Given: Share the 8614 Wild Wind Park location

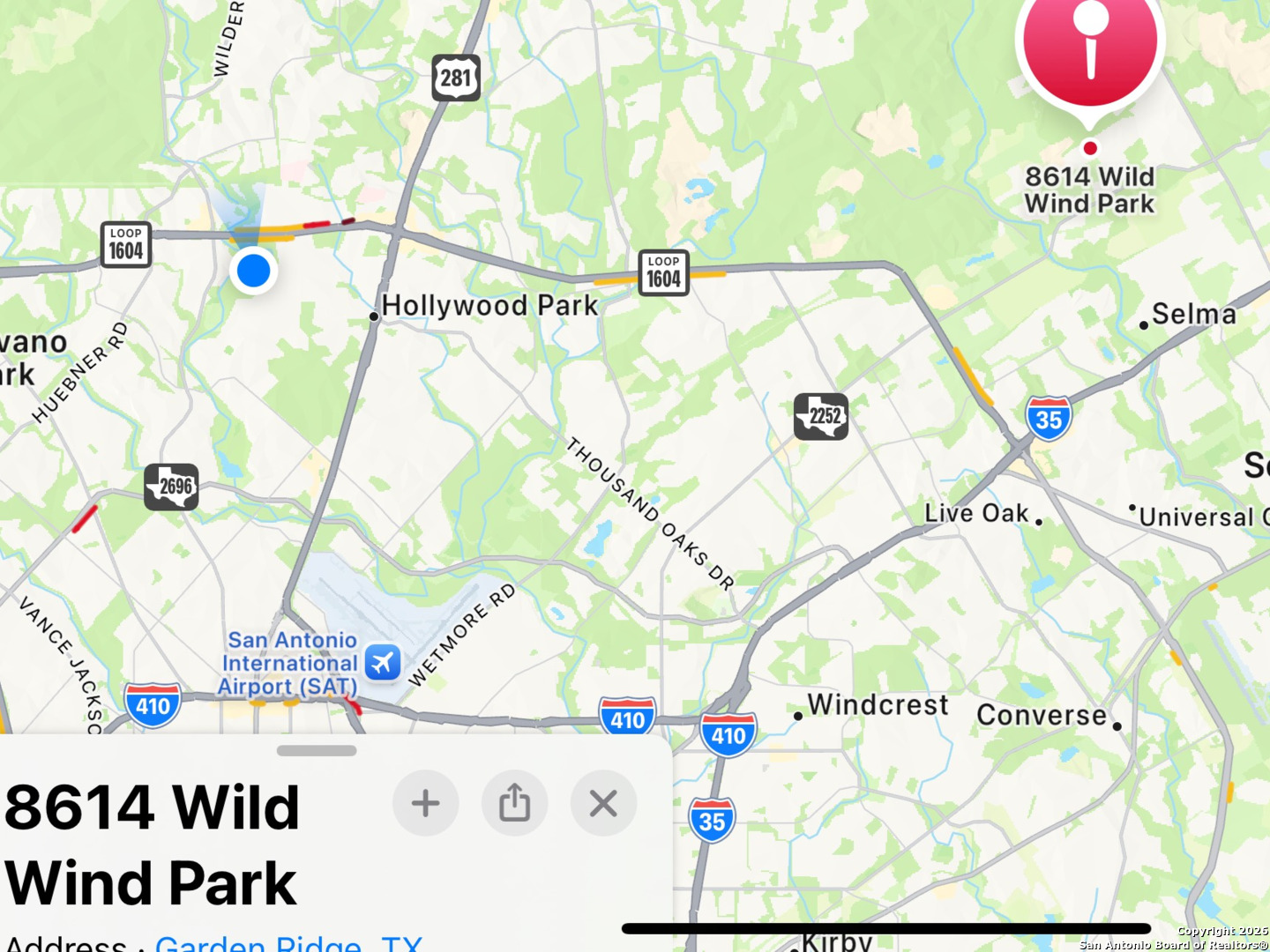Looking at the screenshot, I should coord(515,803).
